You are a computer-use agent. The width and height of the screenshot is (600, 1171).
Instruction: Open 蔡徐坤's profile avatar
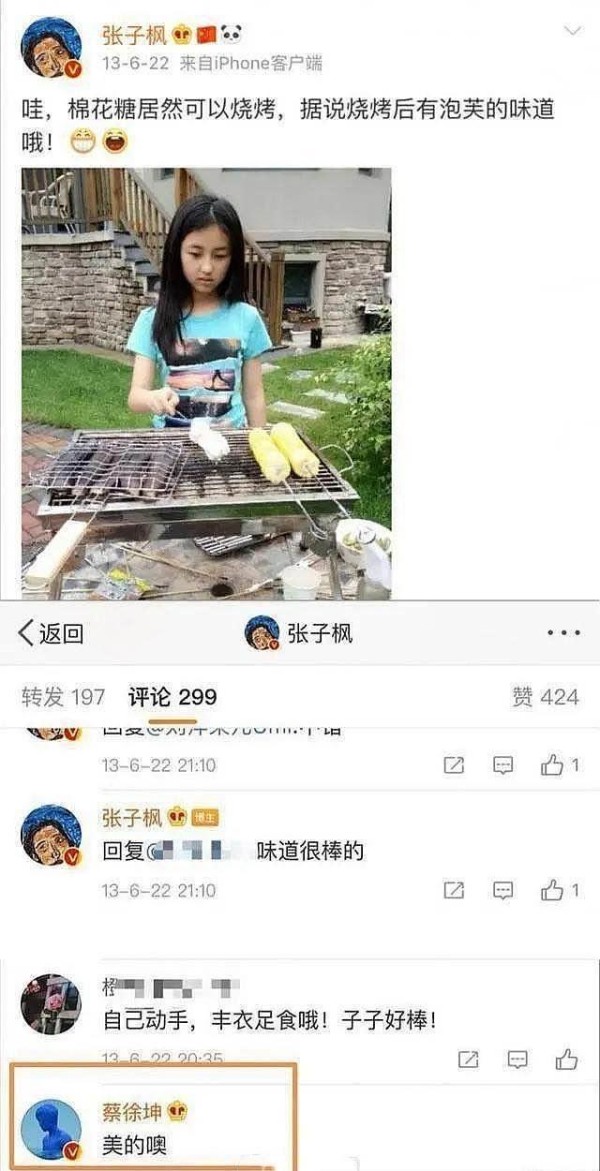click(51, 1128)
